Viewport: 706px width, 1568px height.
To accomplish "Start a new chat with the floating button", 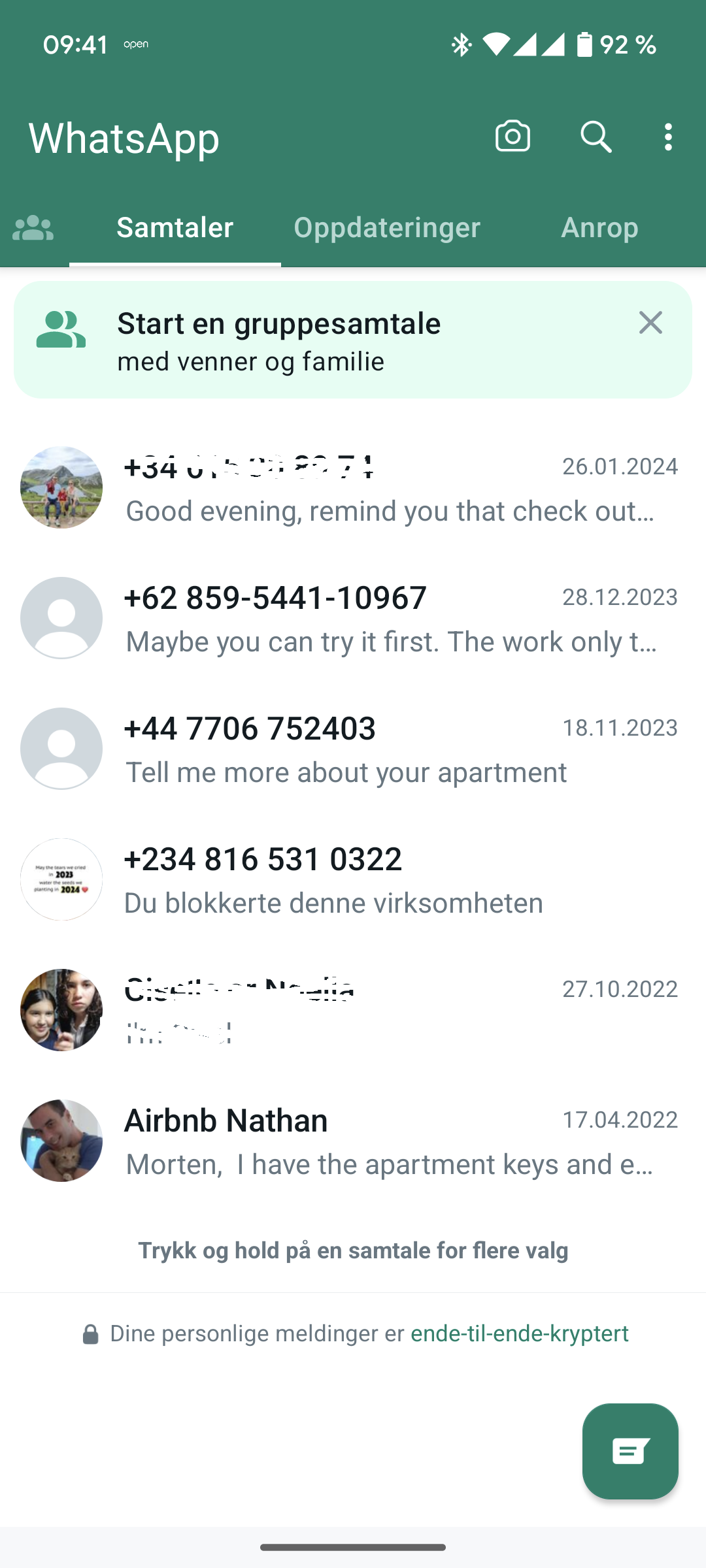I will (630, 1451).
